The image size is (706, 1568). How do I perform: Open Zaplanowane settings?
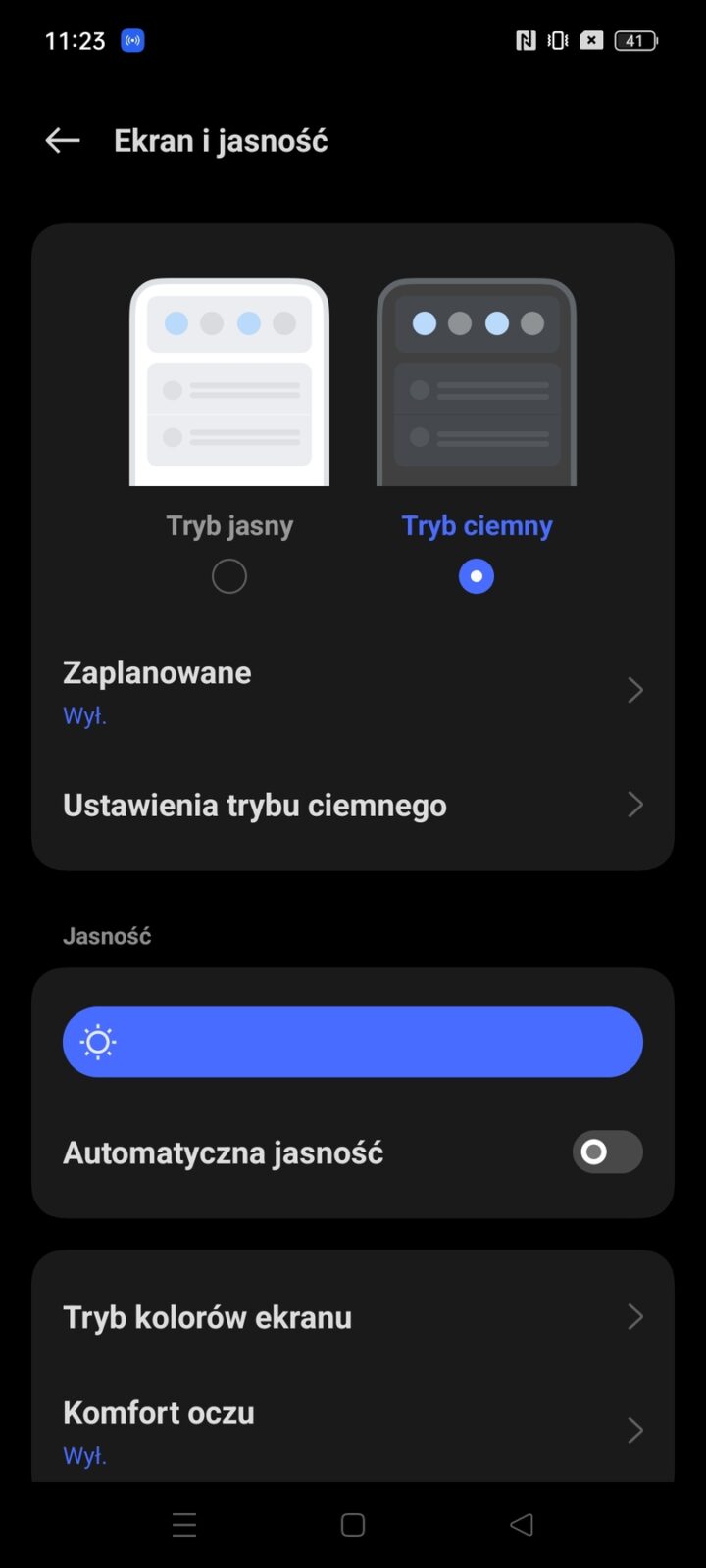353,691
